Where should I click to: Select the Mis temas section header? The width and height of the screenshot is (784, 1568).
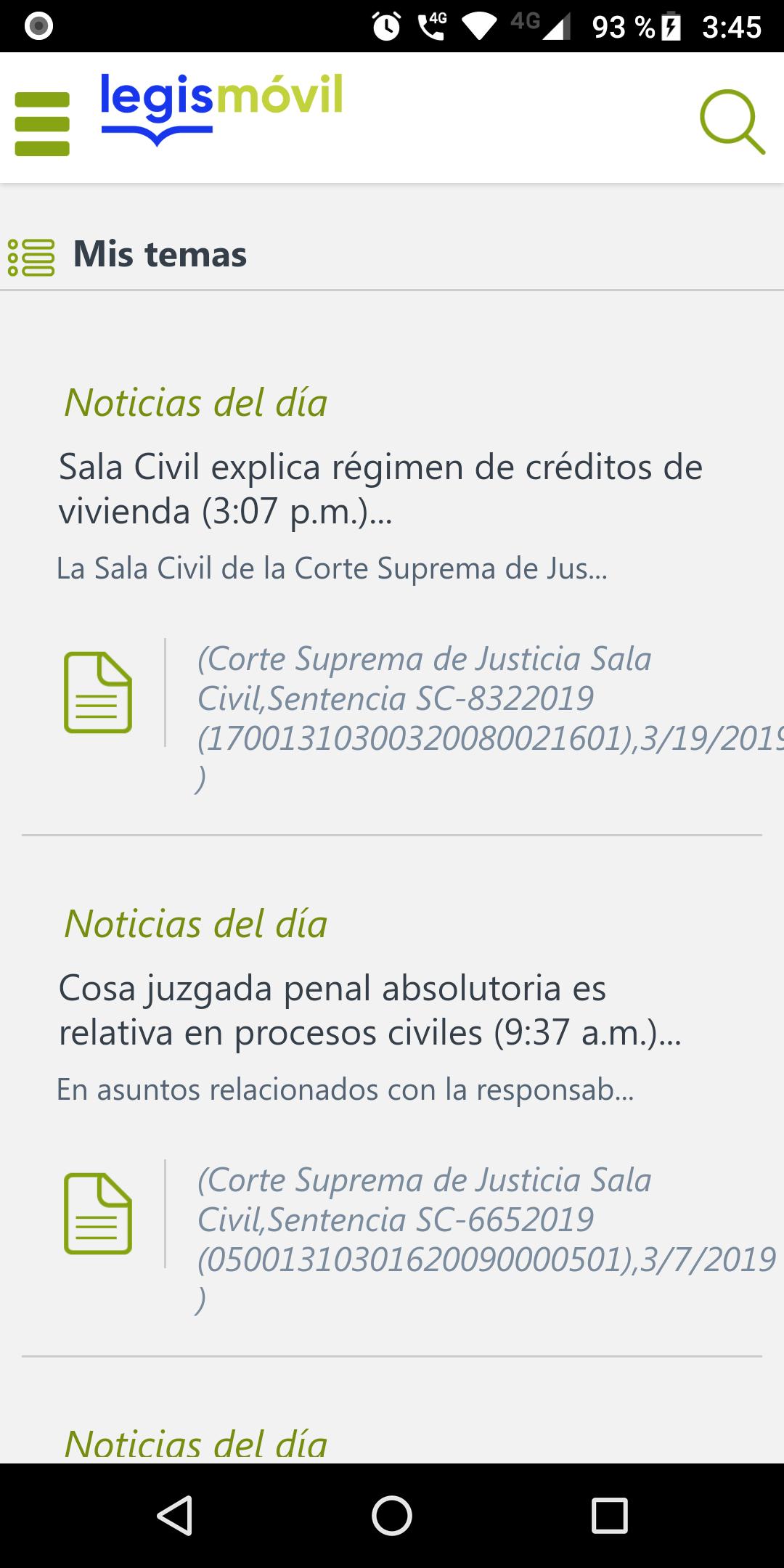click(x=161, y=254)
